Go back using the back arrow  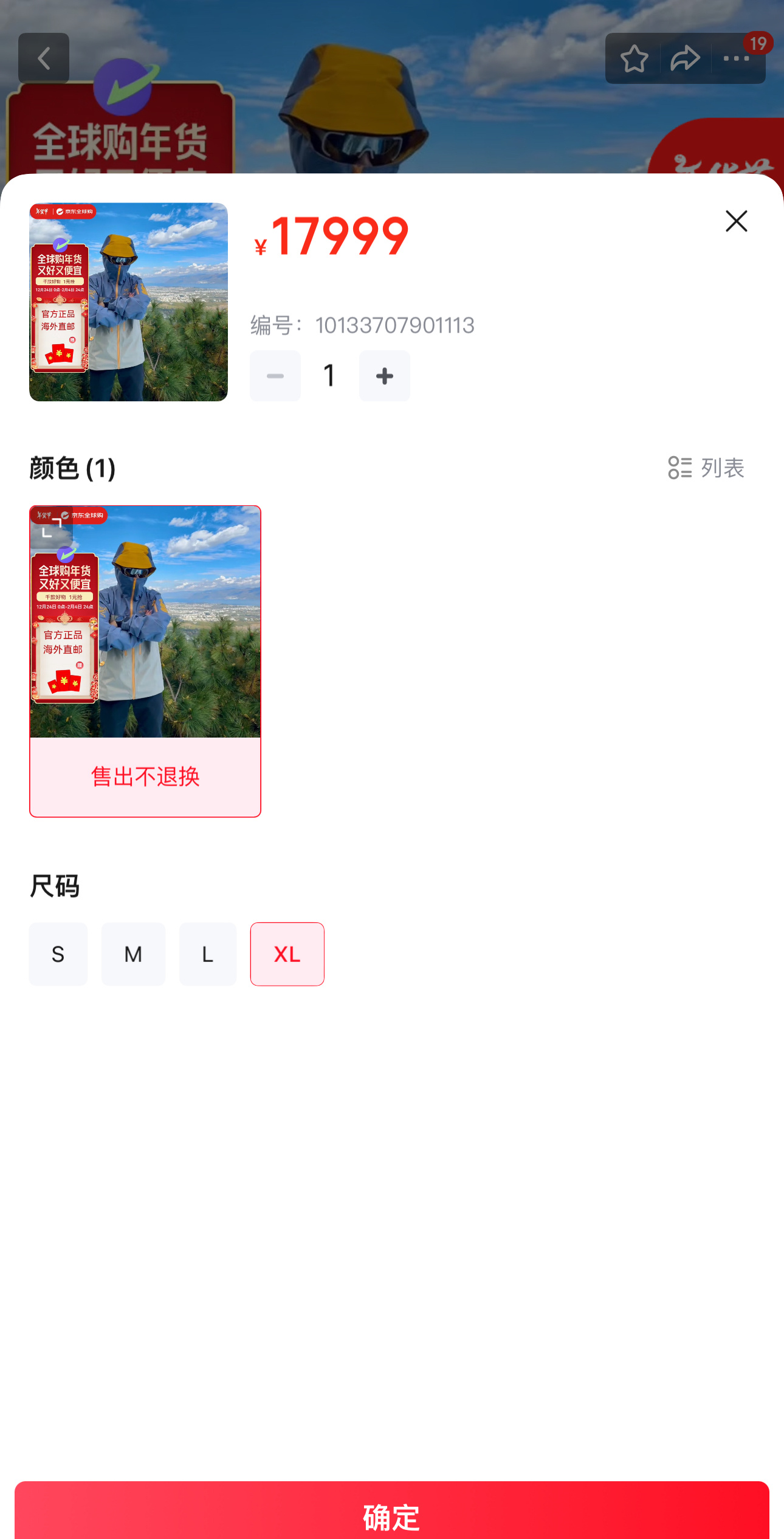click(44, 58)
